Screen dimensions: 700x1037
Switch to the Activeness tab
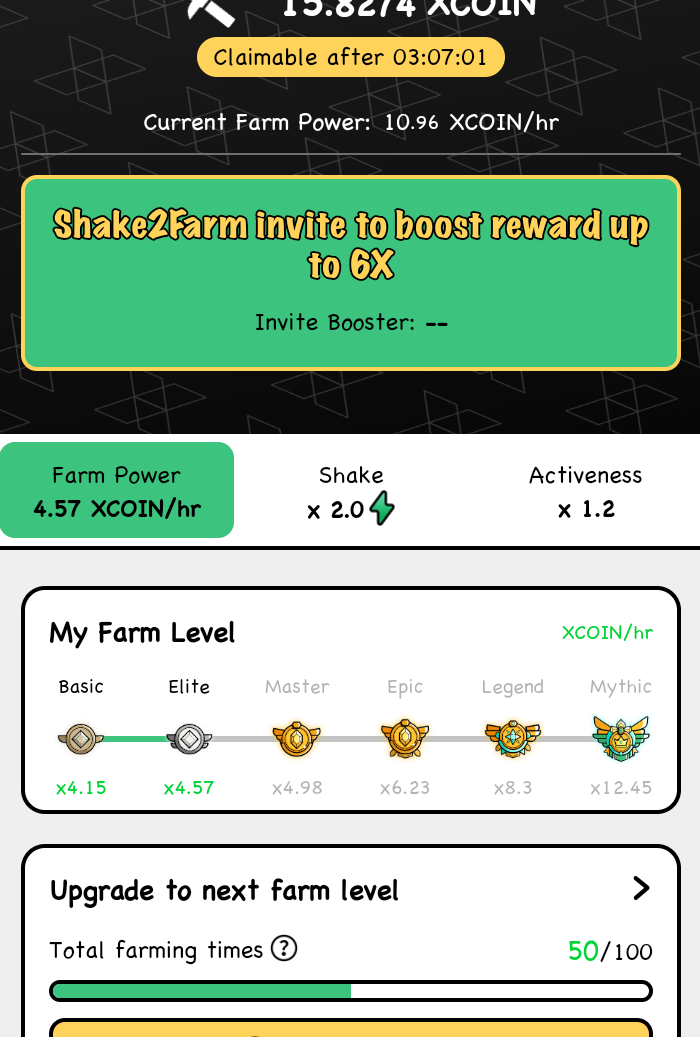pos(585,493)
